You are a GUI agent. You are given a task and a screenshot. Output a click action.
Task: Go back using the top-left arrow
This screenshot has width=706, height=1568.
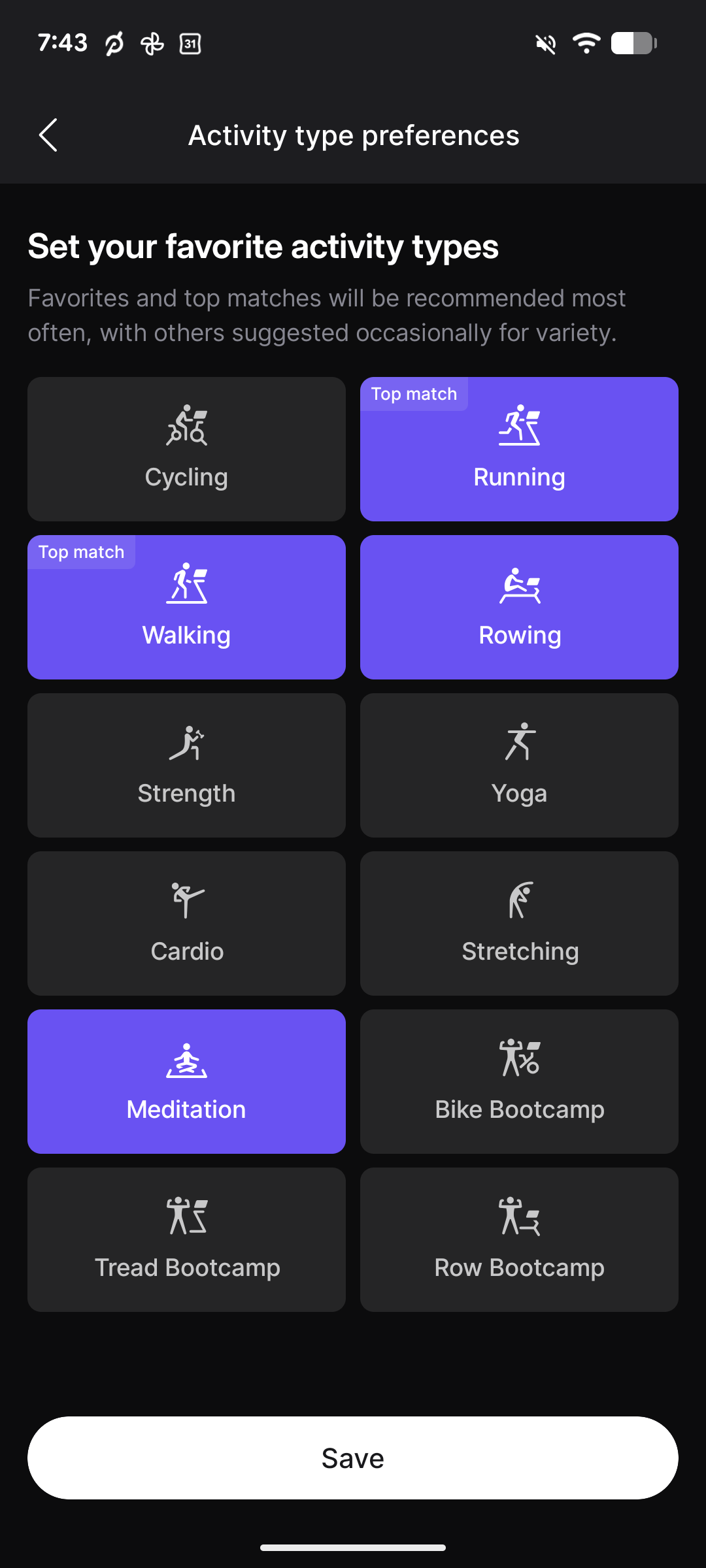[48, 135]
